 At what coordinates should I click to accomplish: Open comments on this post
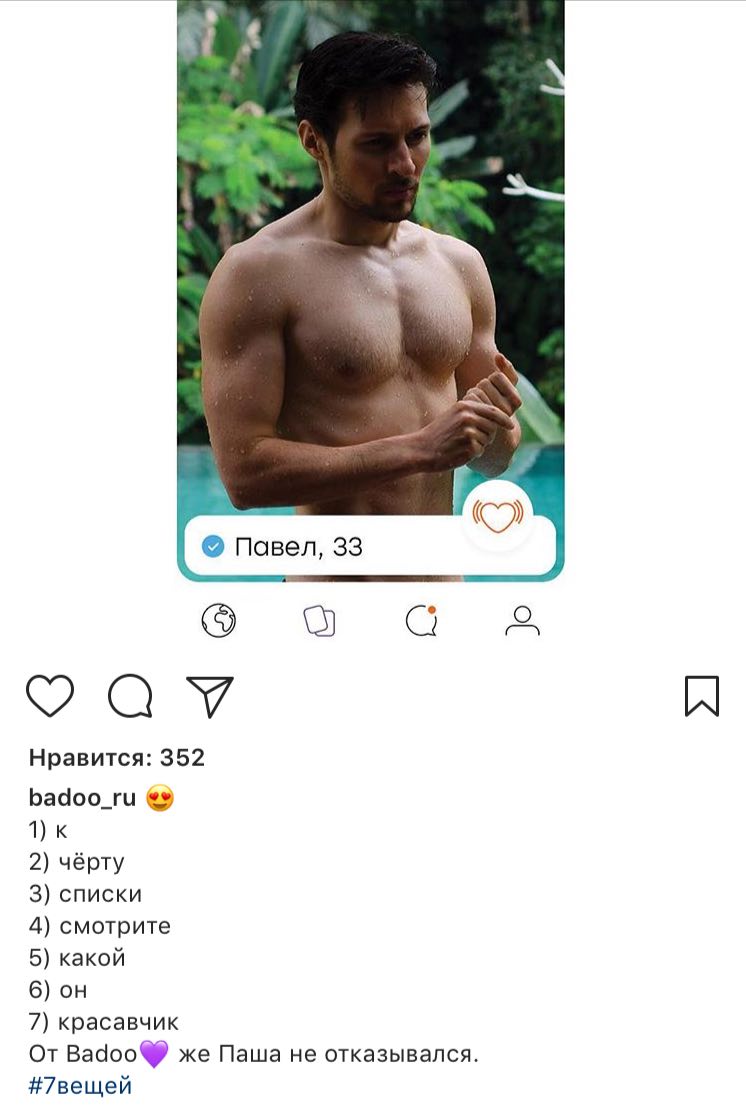130,696
